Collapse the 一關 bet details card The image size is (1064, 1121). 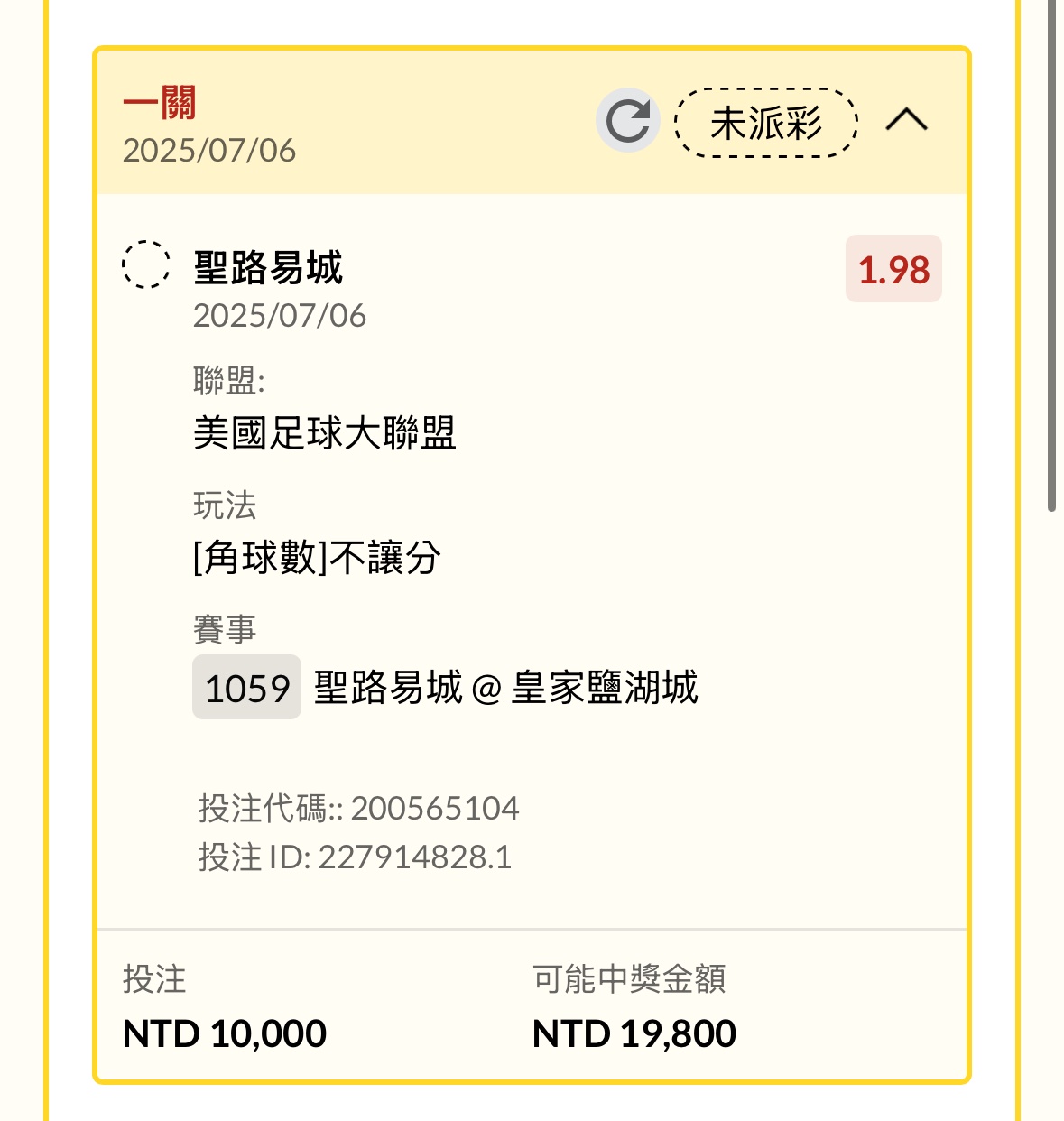tap(906, 121)
